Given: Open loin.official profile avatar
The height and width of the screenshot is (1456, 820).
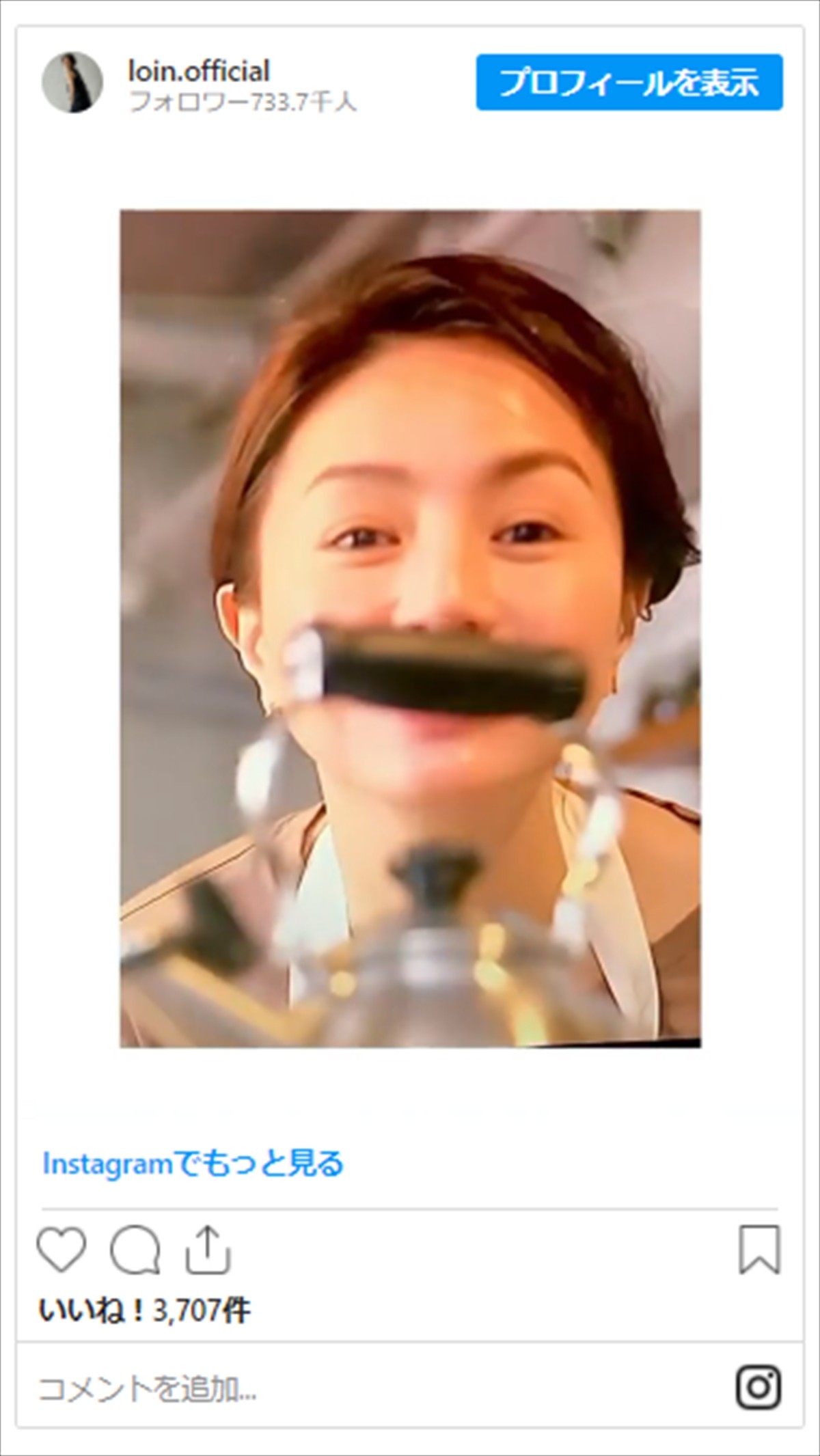Looking at the screenshot, I should (x=72, y=82).
